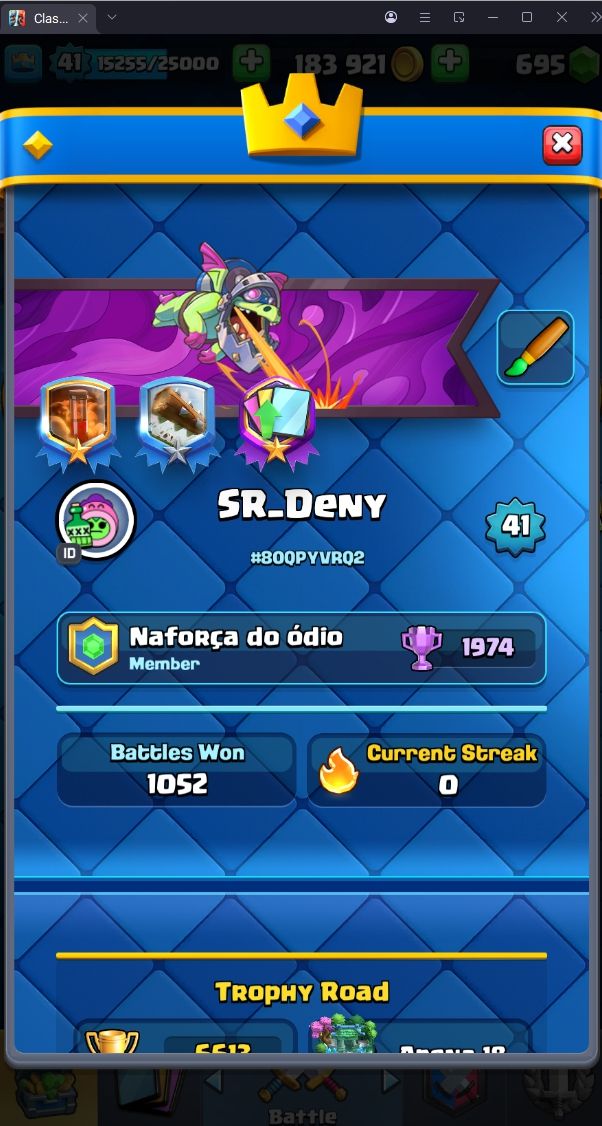
Task: Open the emulator account icon
Action: pos(391,17)
